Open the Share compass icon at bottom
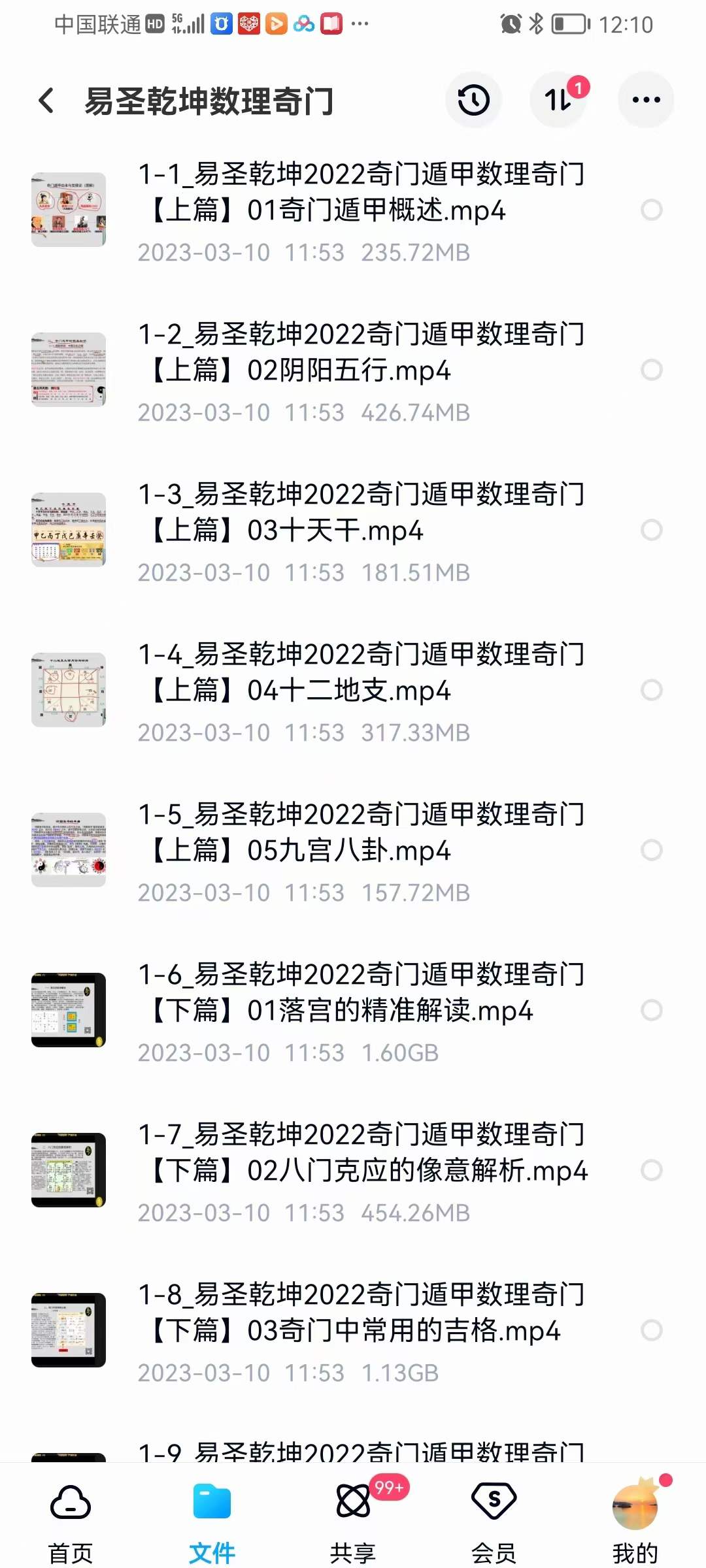 pos(353,1500)
